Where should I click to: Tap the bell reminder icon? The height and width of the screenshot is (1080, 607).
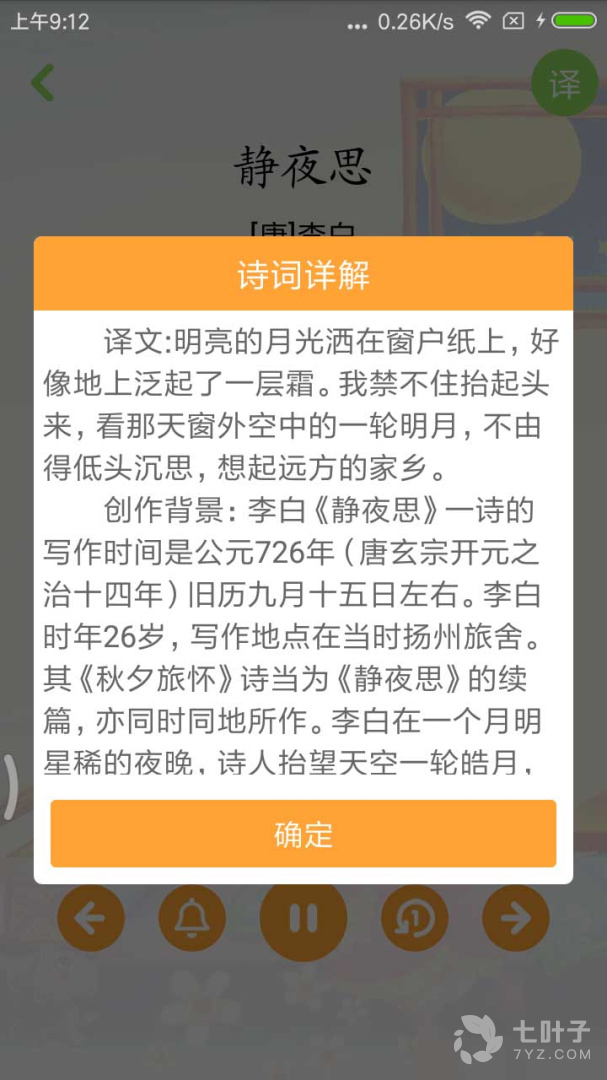click(x=192, y=918)
